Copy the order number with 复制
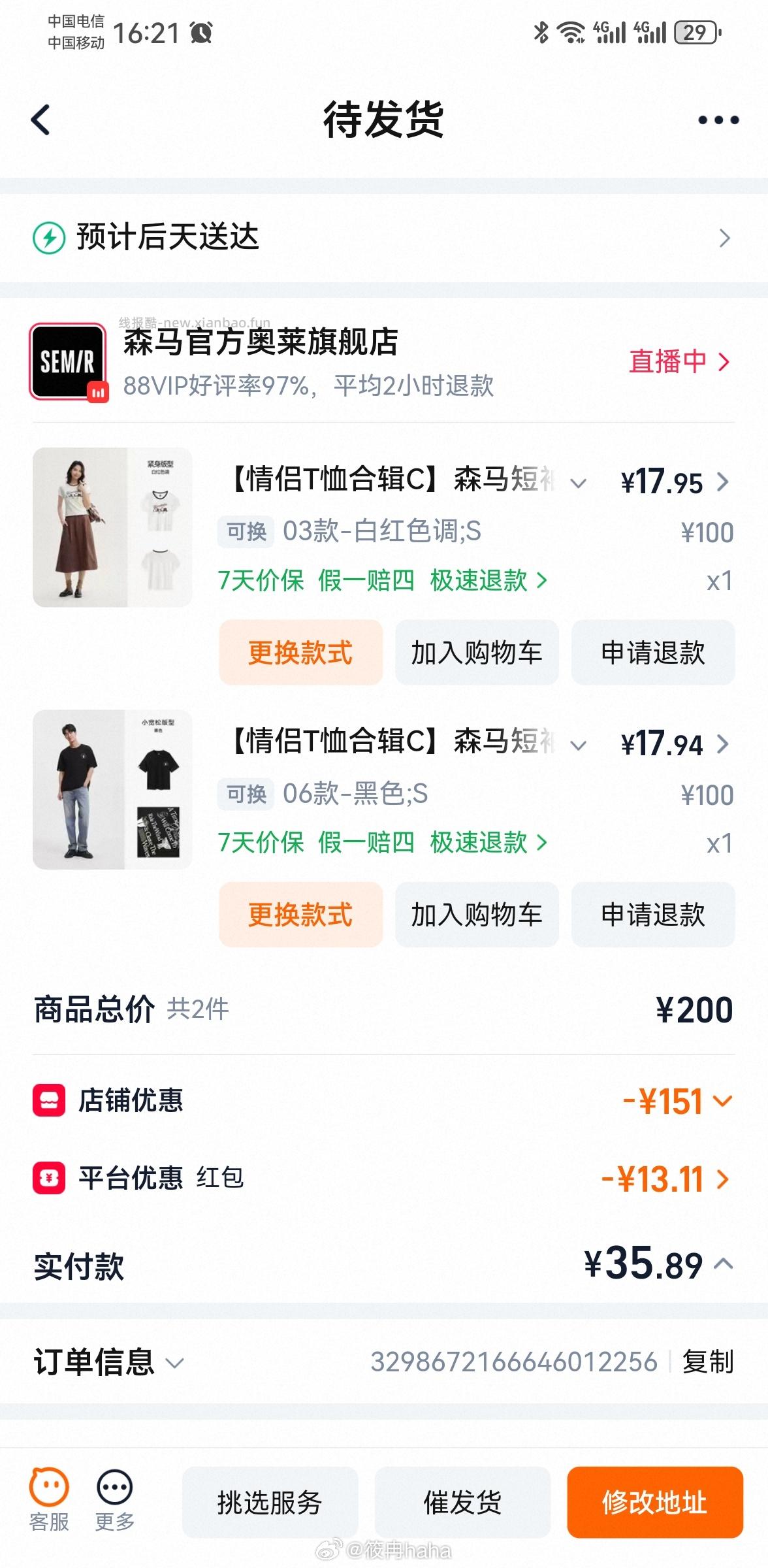 708,1362
